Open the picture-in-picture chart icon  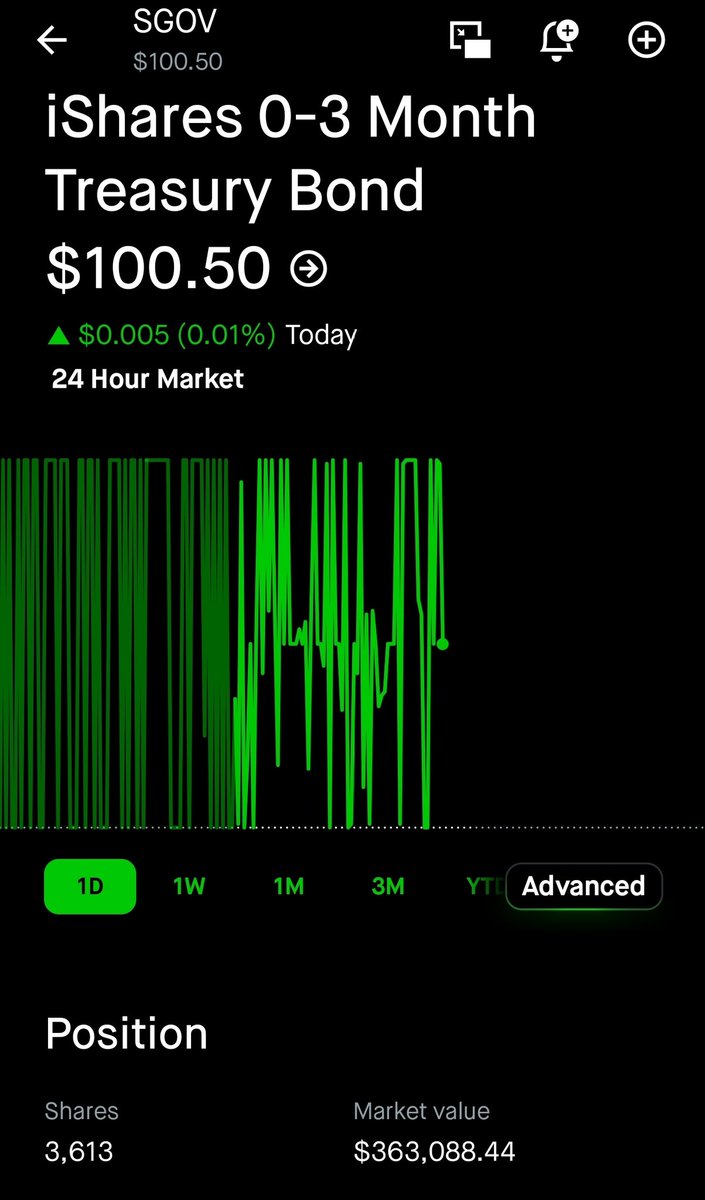tap(470, 40)
